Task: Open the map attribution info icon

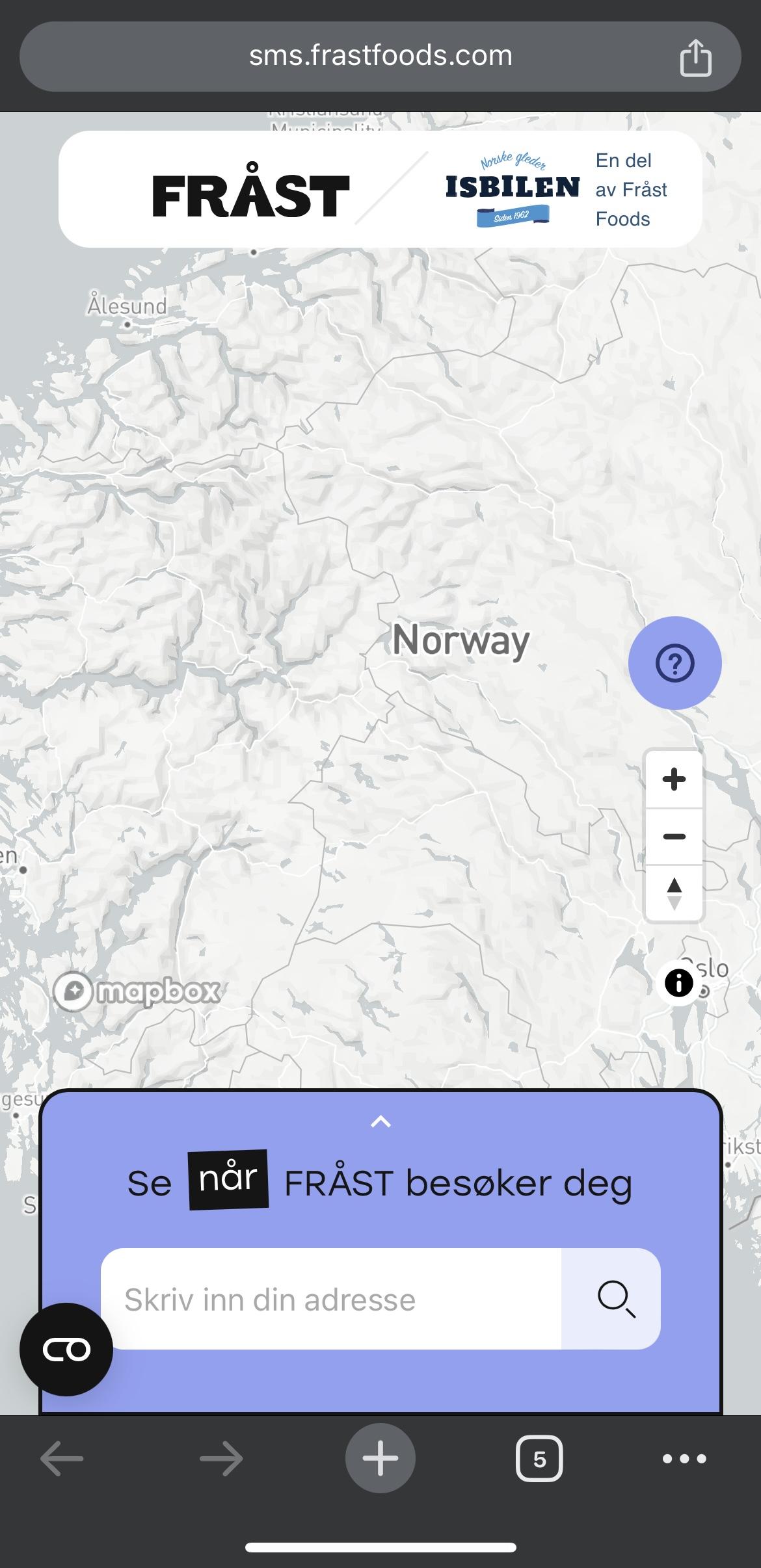Action: 678,983
